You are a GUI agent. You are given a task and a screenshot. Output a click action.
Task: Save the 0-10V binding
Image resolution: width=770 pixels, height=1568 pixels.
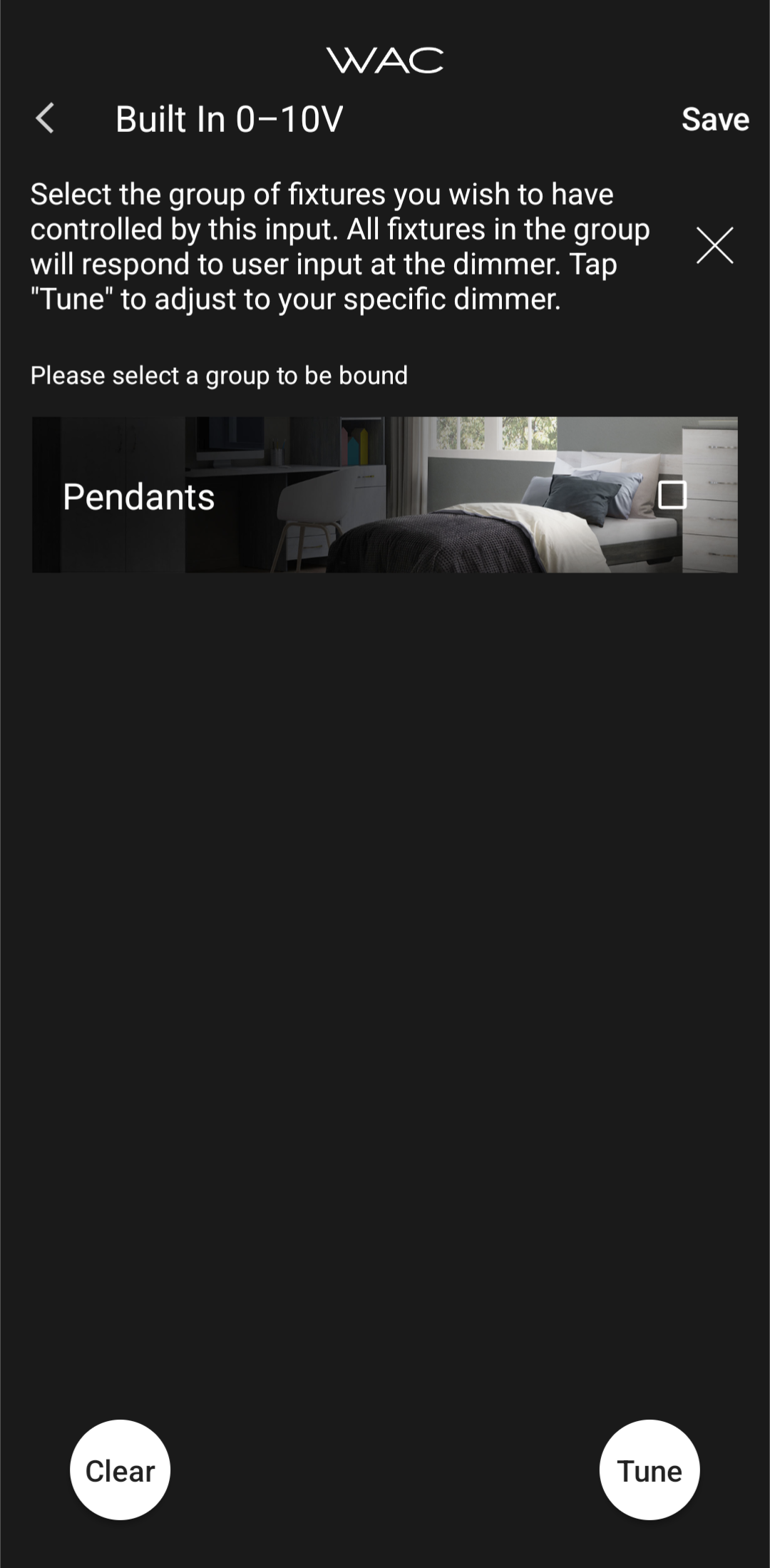(x=714, y=119)
